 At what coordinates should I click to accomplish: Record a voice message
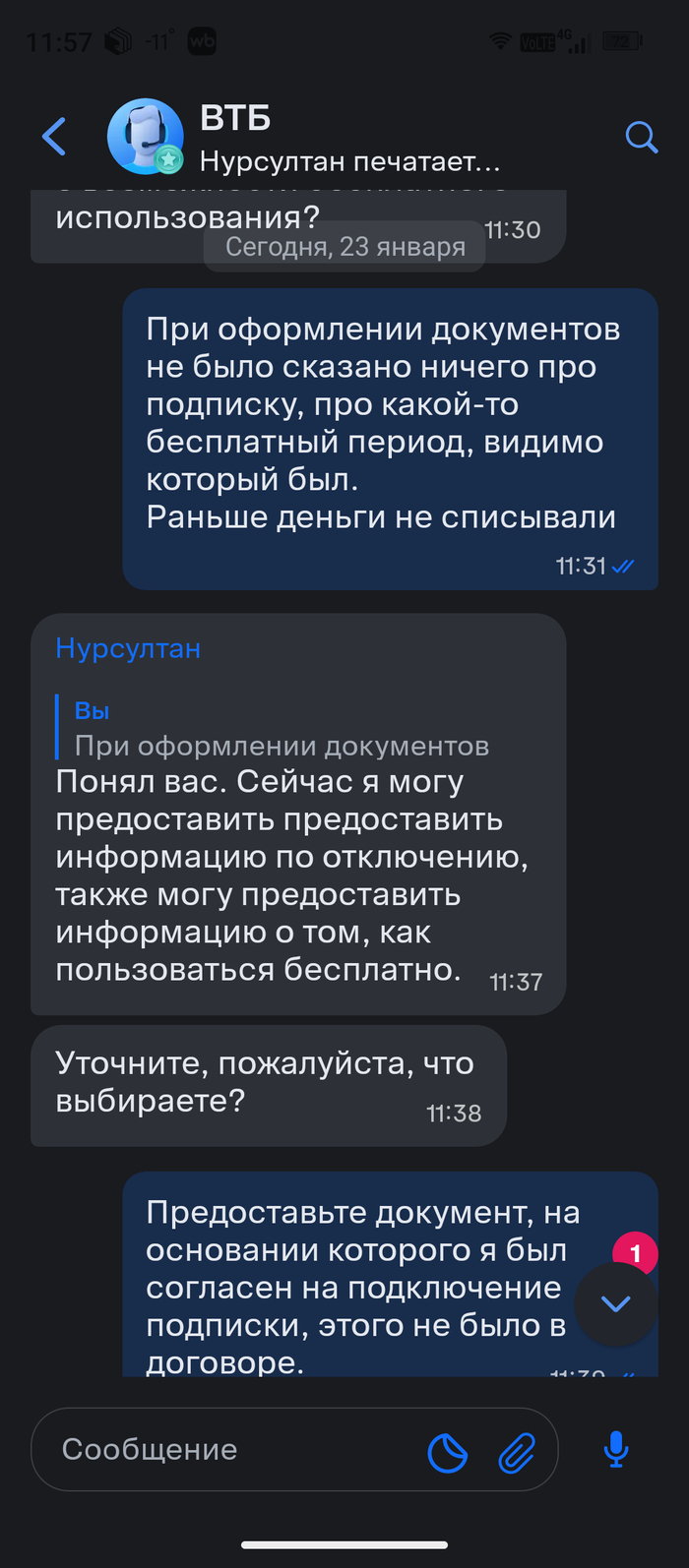point(616,1449)
